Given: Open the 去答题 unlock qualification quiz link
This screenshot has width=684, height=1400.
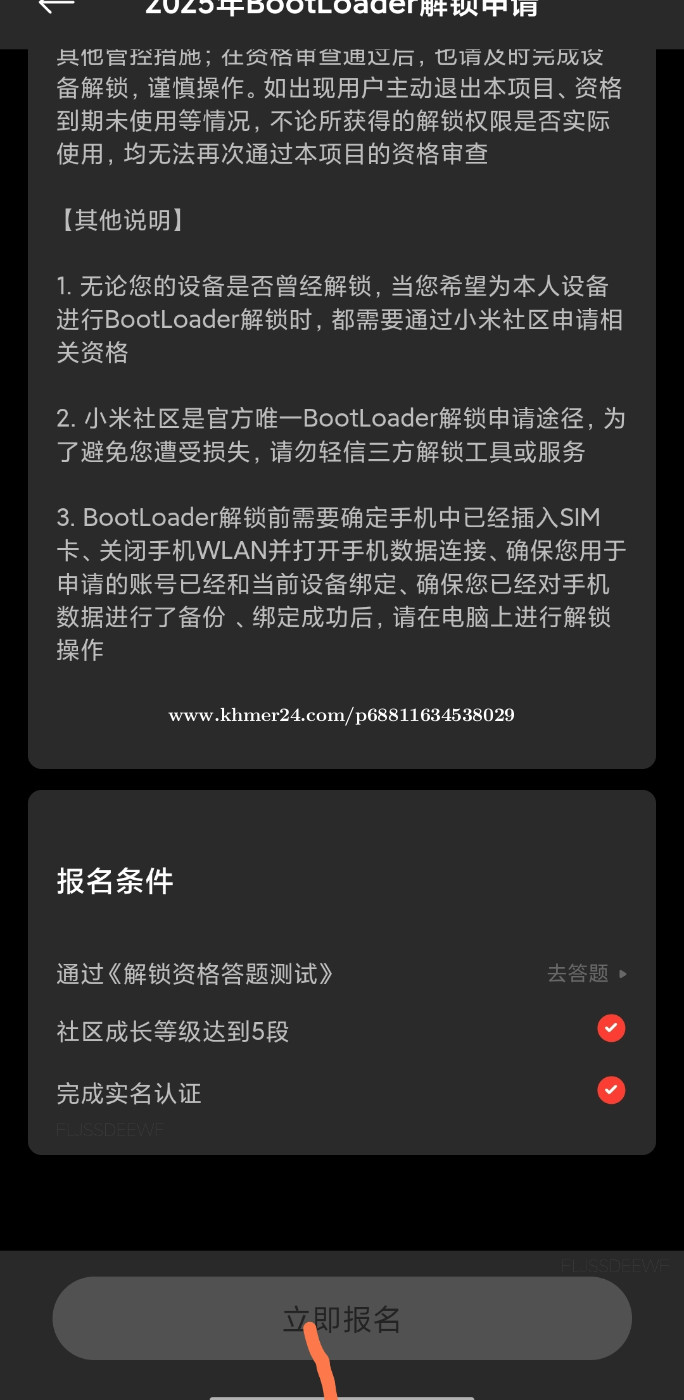Looking at the screenshot, I should pyautogui.click(x=587, y=973).
